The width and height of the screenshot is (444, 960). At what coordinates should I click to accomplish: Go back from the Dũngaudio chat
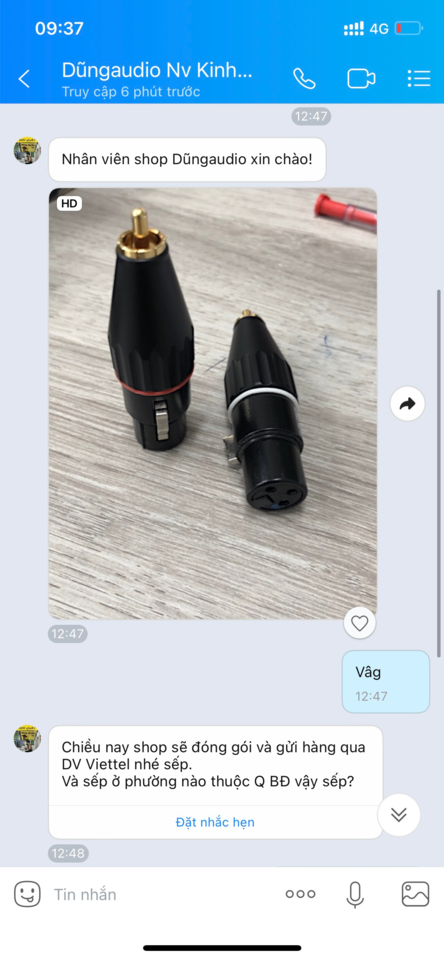point(24,78)
